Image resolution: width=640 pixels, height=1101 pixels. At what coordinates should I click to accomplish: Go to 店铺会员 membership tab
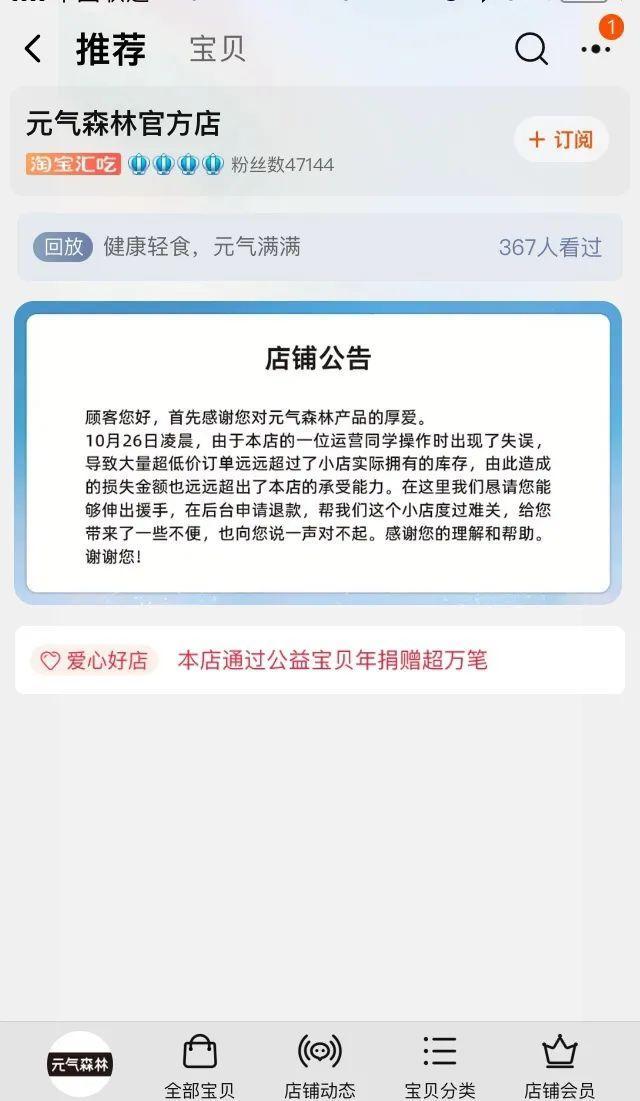560,1066
